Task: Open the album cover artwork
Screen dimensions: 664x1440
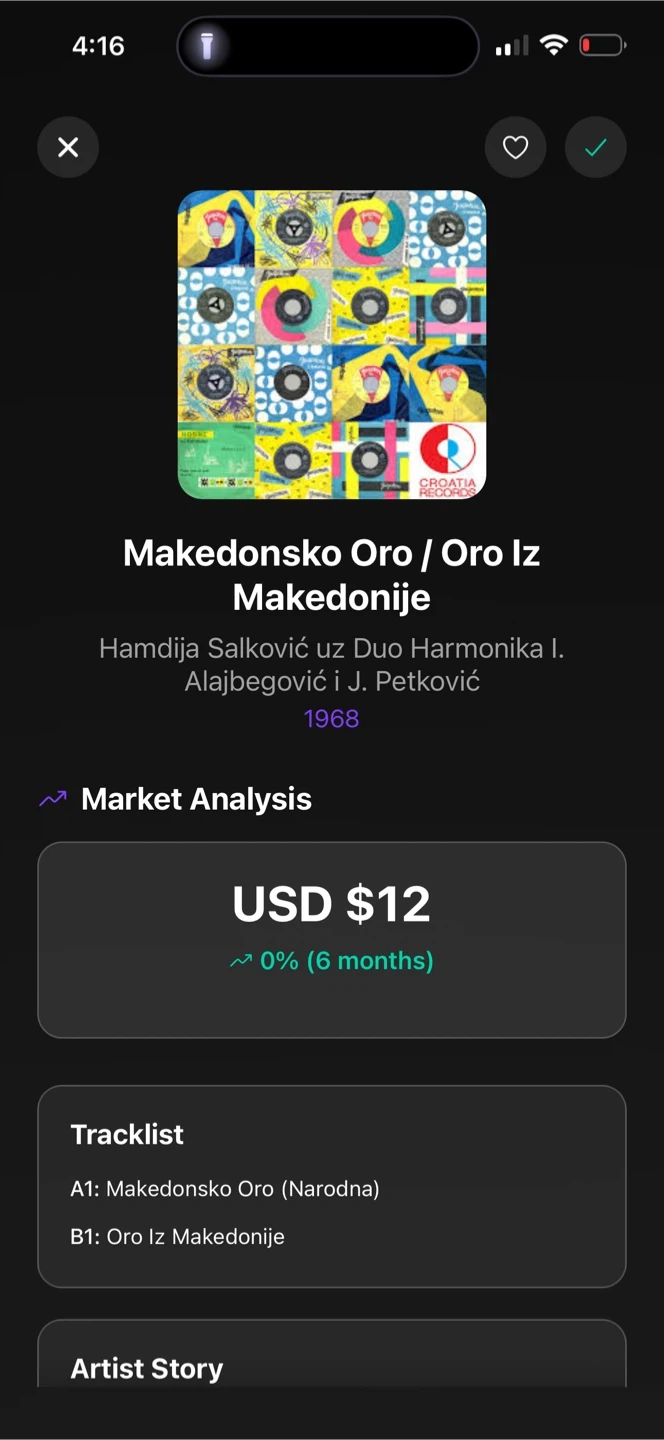Action: (x=332, y=344)
